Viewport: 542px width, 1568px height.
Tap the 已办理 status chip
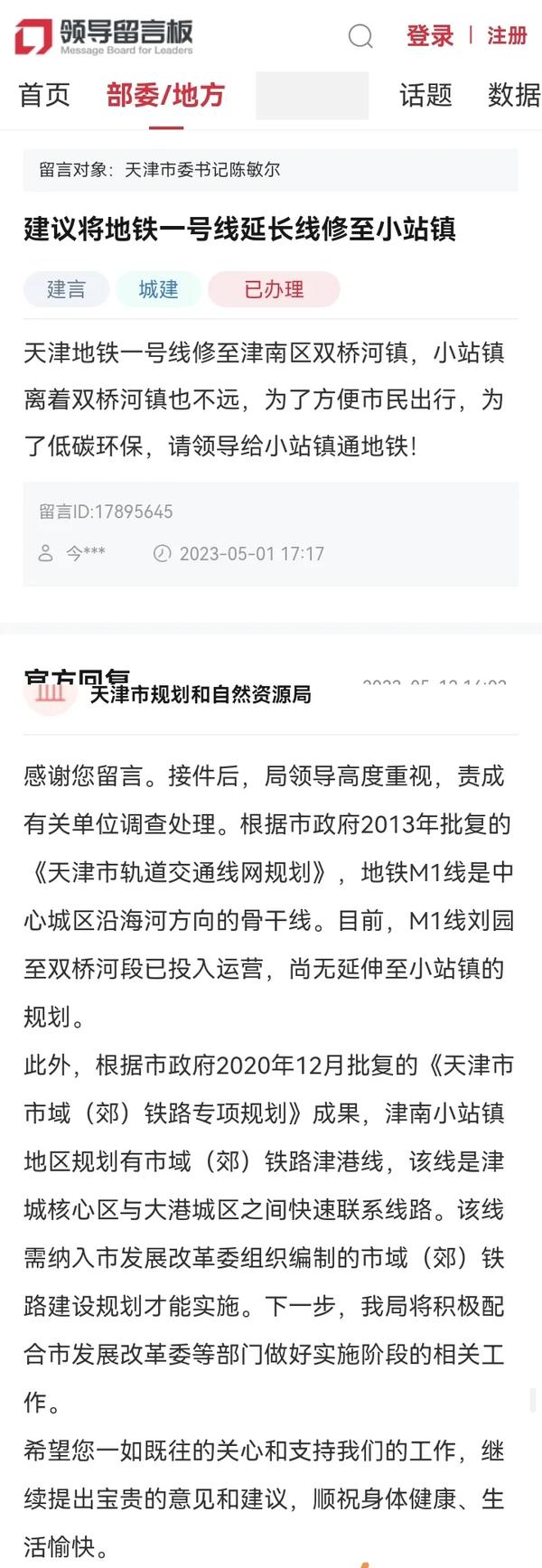point(274,289)
